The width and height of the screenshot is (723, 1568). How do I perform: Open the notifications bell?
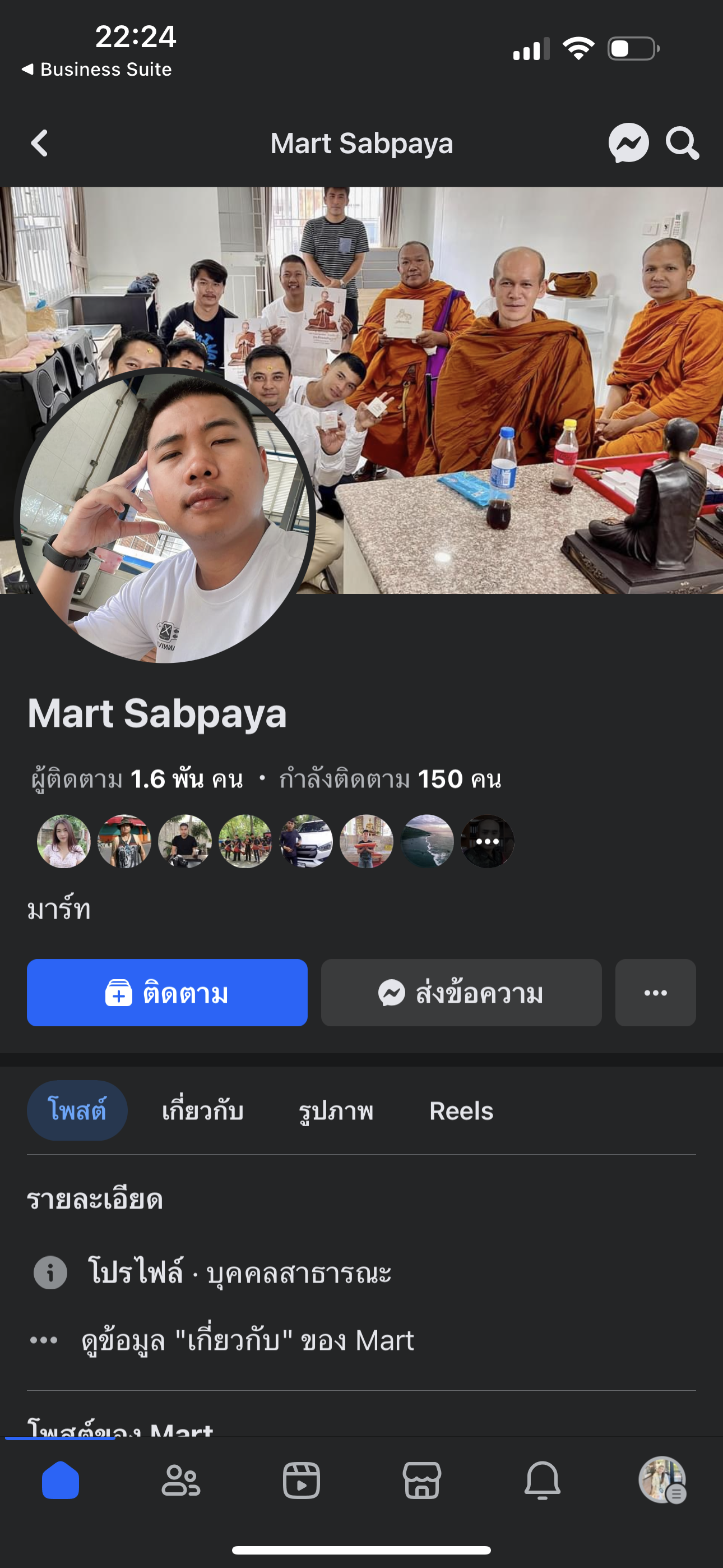[543, 1480]
